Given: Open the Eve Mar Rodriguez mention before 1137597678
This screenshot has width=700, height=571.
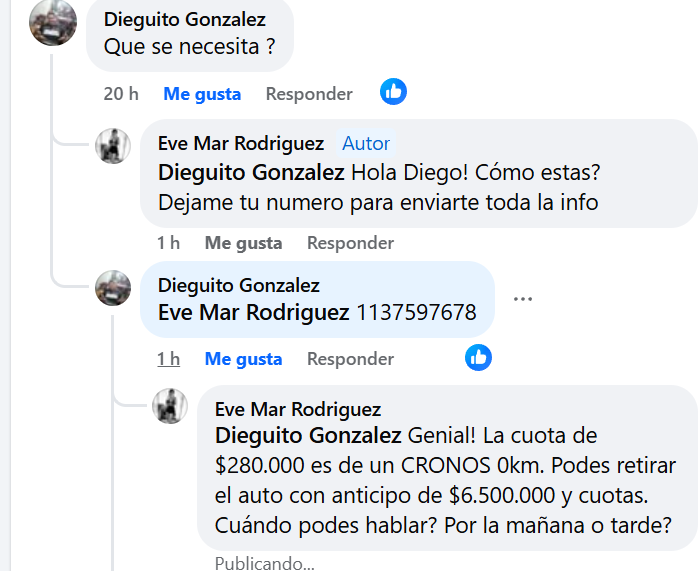Looking at the screenshot, I should coord(254,313).
